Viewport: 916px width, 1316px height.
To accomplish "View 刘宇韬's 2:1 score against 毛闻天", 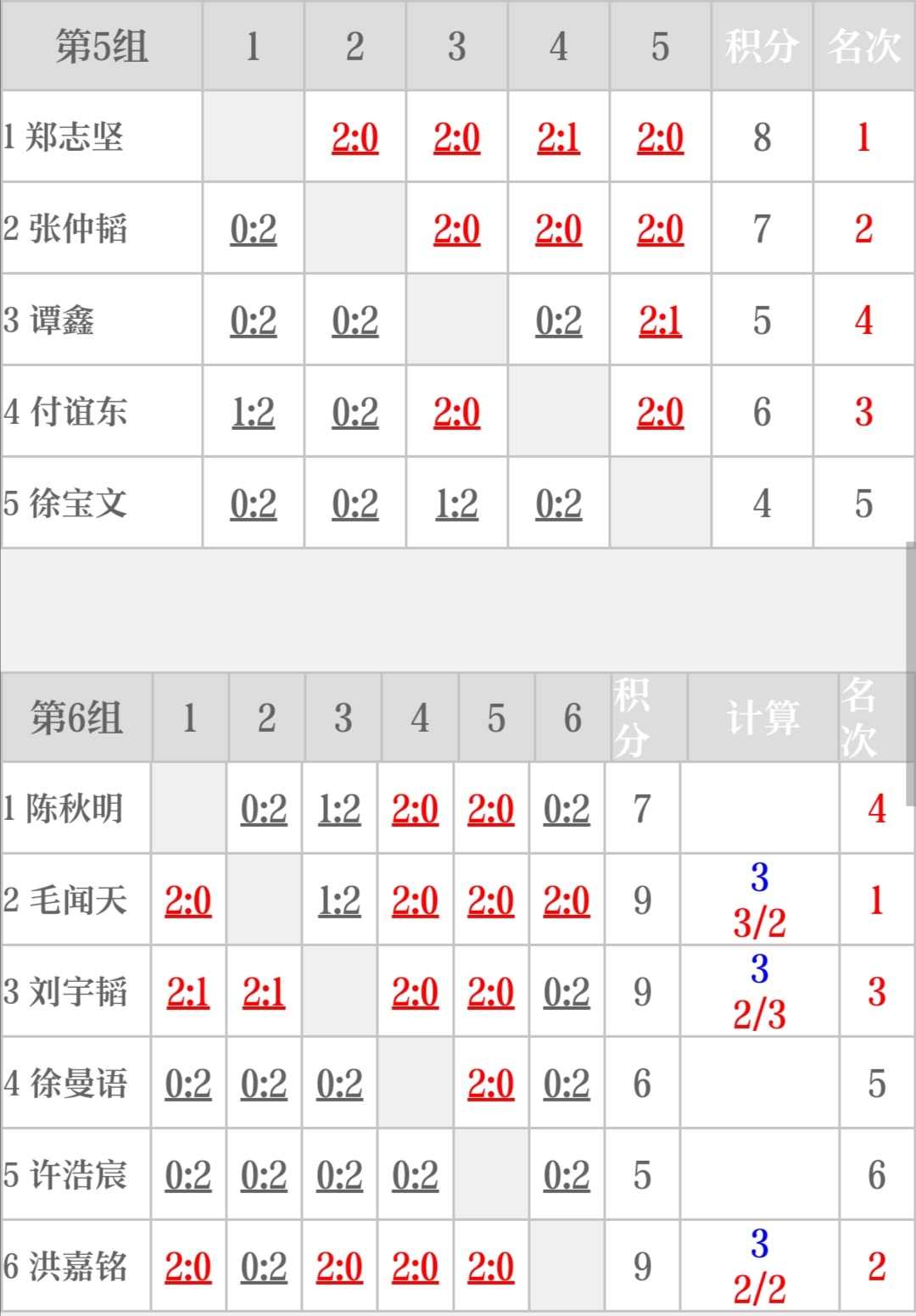I will 264,992.
